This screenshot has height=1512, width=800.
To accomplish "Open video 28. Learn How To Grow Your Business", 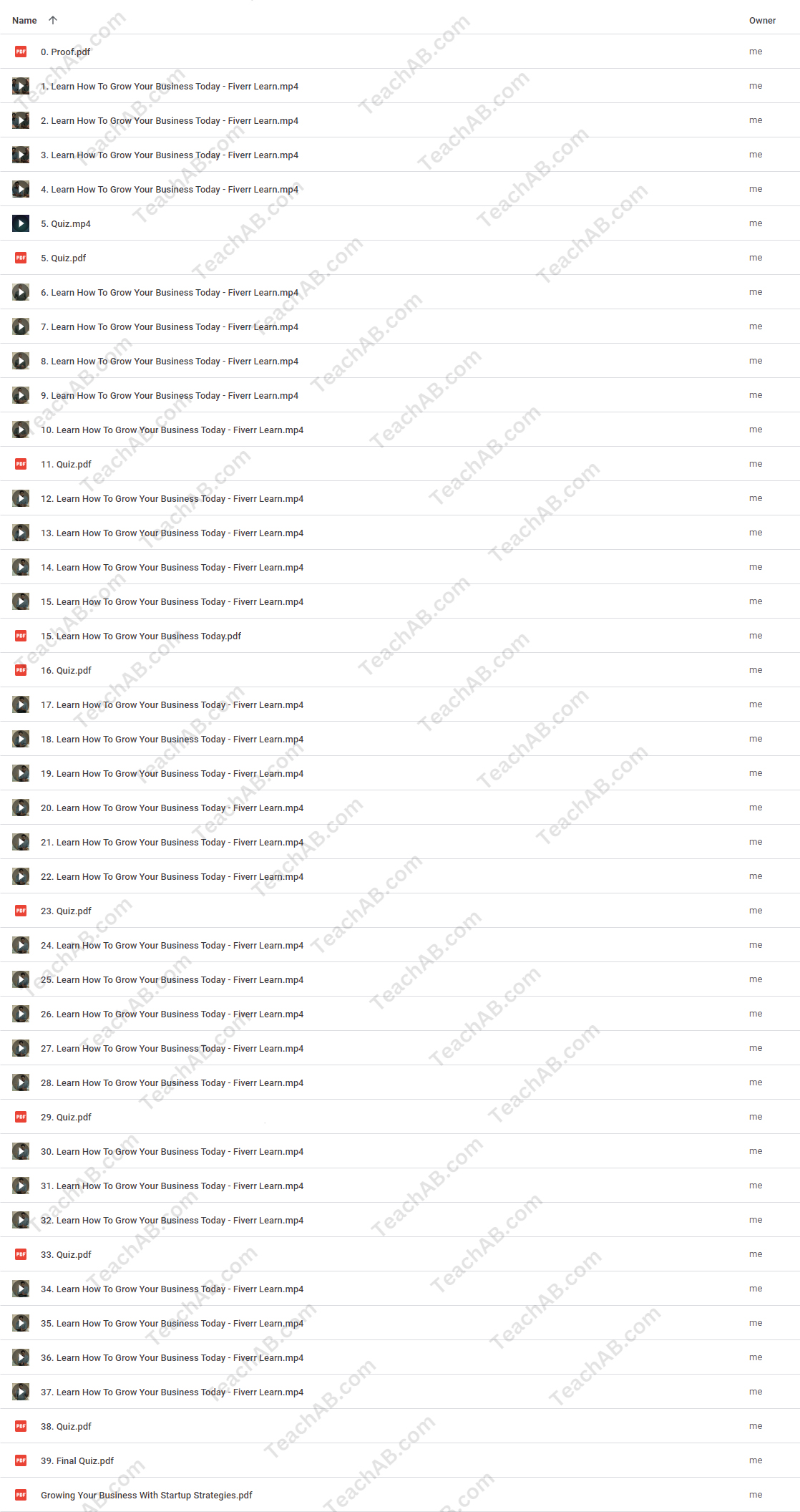I will tap(172, 1083).
